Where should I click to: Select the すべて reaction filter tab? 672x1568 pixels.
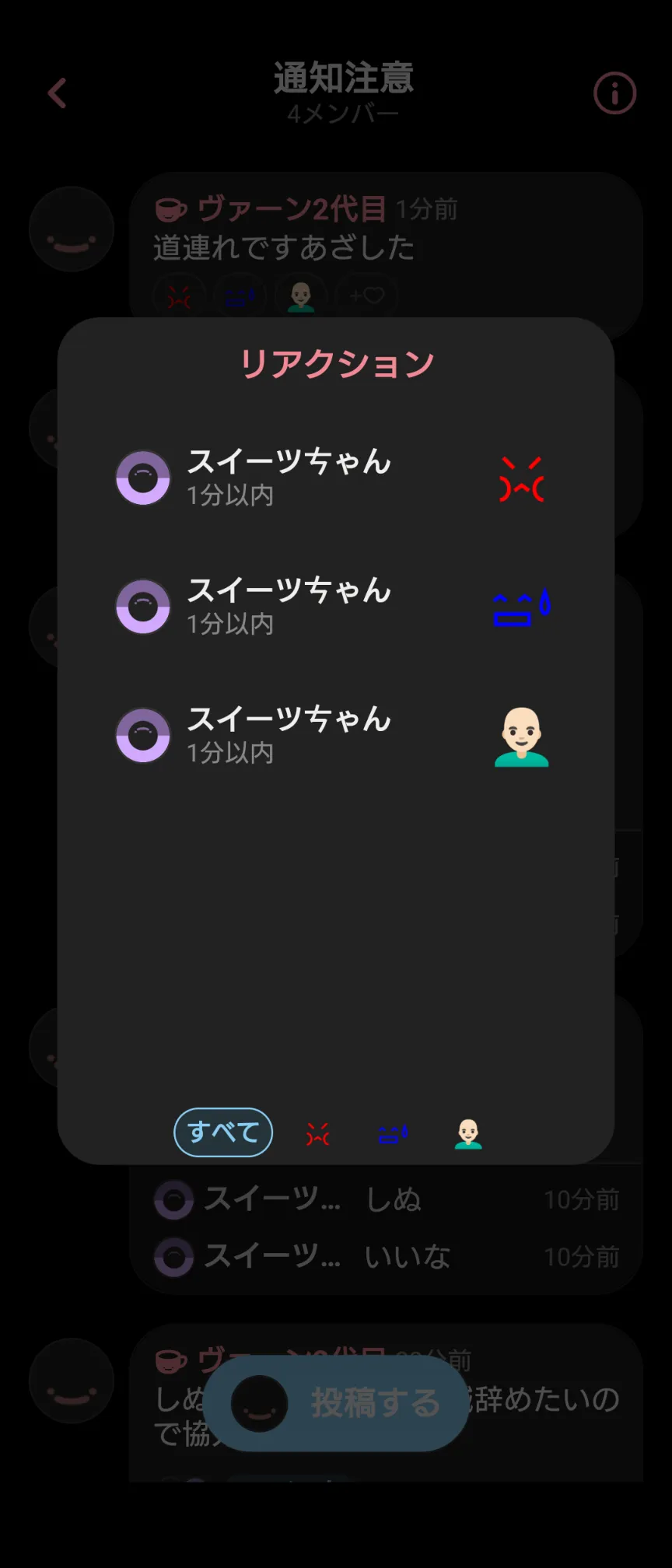[x=223, y=1132]
